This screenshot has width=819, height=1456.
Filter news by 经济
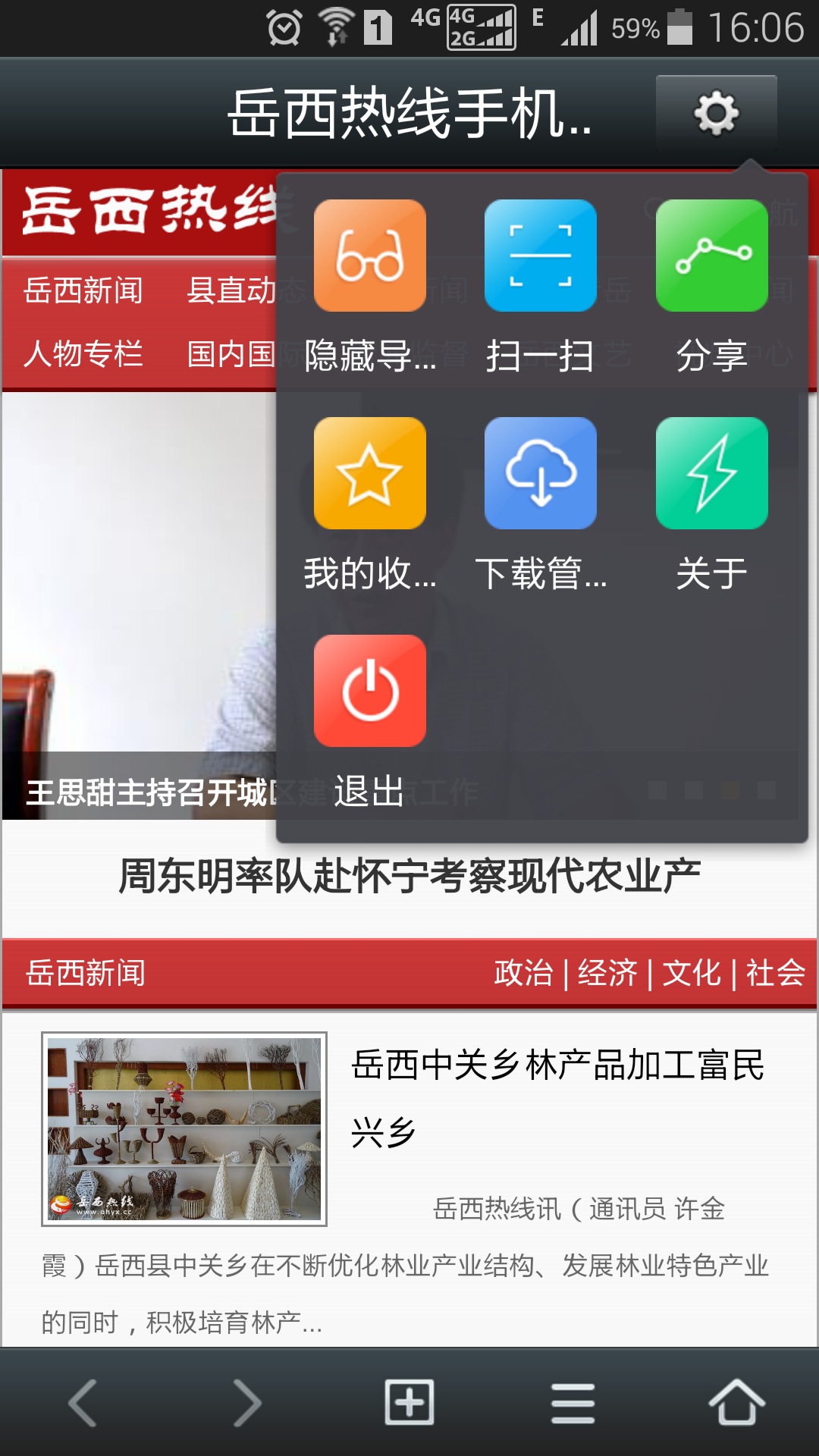pos(608,973)
